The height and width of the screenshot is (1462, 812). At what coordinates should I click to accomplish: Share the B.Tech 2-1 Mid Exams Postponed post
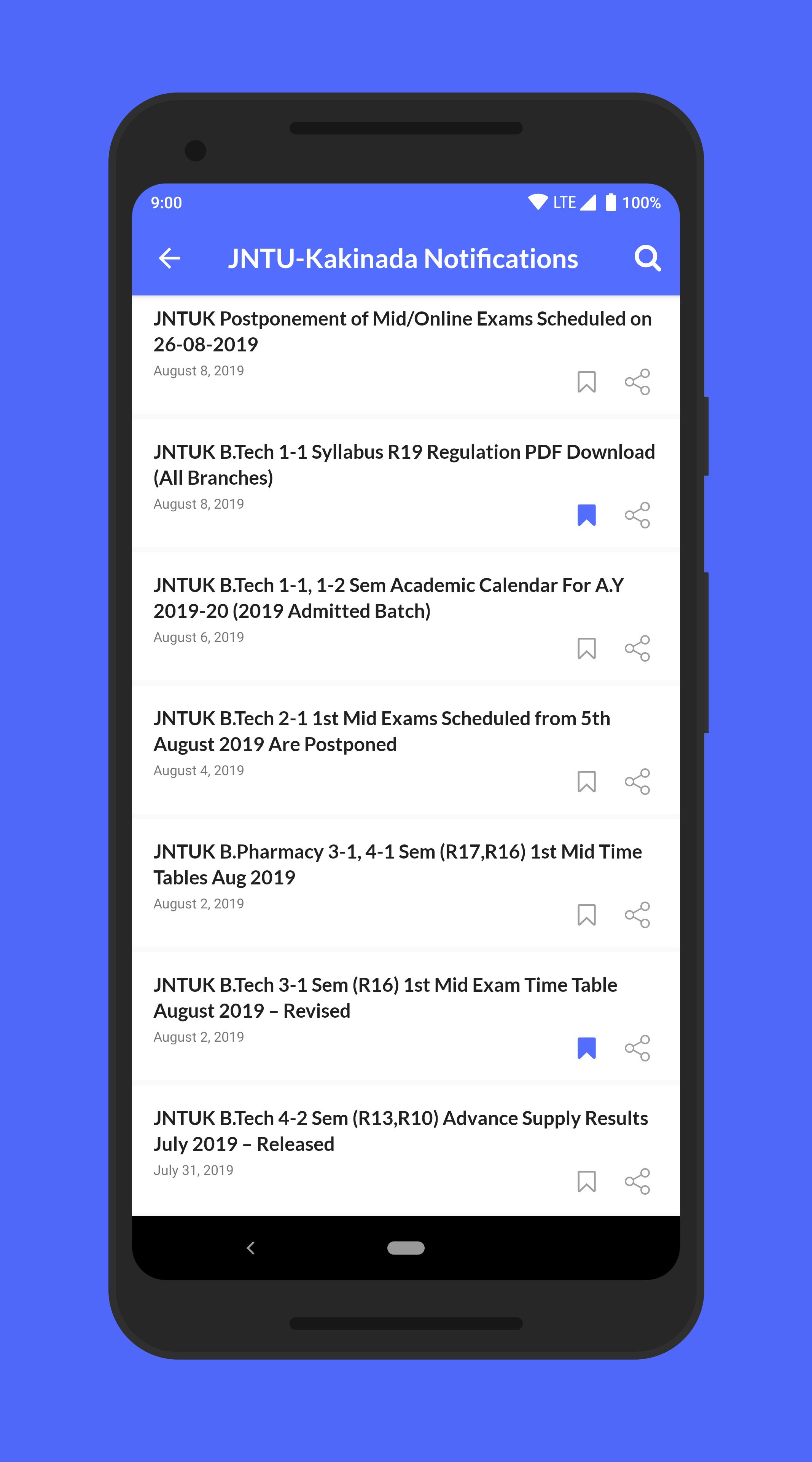[x=637, y=782]
